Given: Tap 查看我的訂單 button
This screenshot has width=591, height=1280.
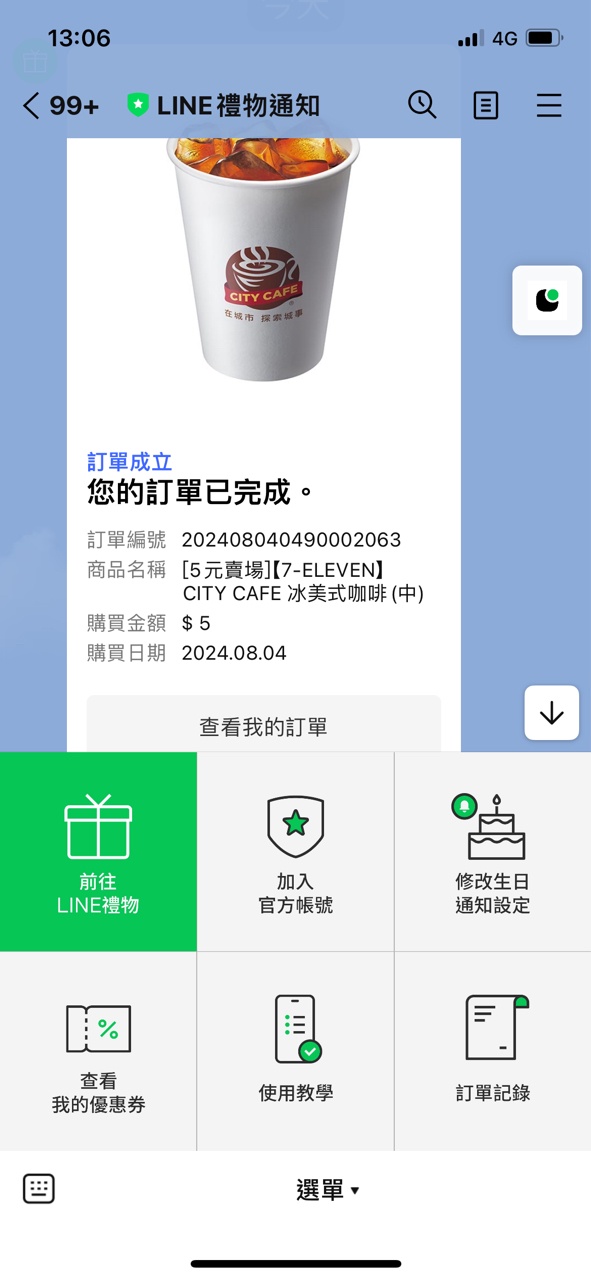Looking at the screenshot, I should (x=264, y=725).
